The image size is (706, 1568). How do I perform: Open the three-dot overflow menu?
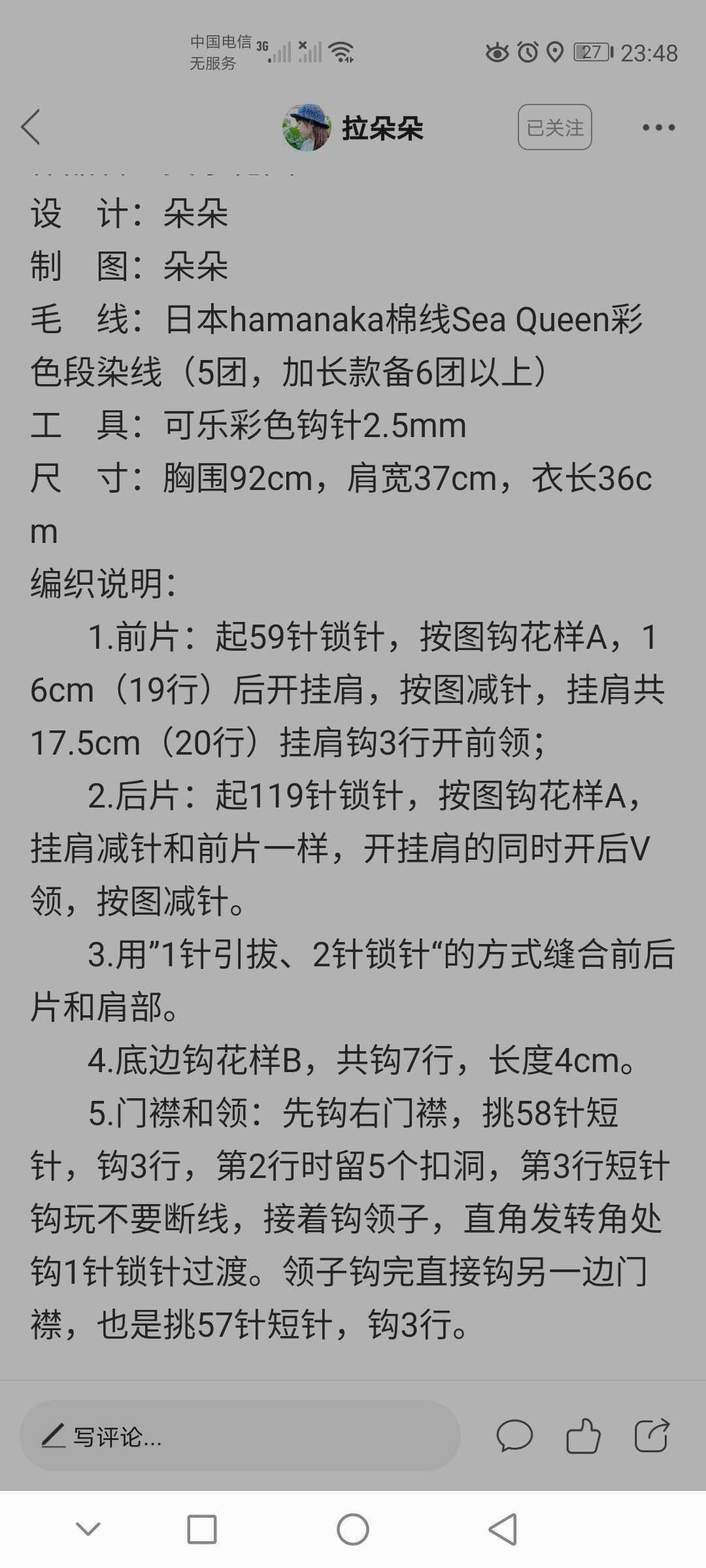click(x=658, y=127)
